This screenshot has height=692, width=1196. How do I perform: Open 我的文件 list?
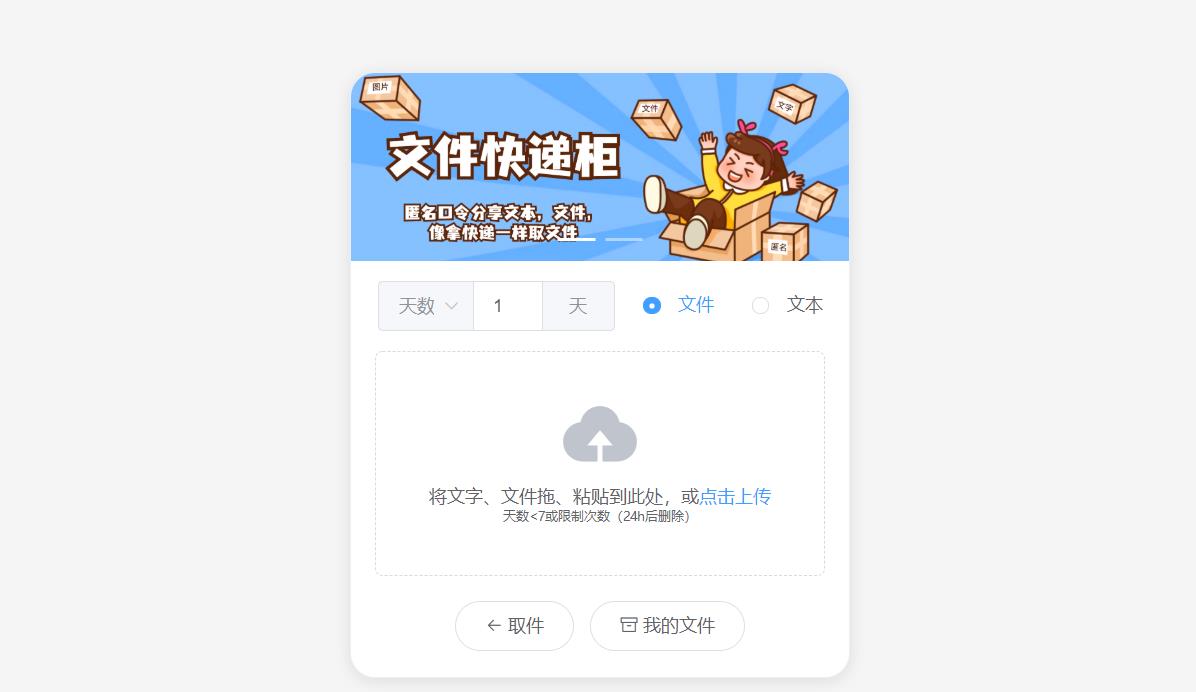pyautogui.click(x=667, y=626)
